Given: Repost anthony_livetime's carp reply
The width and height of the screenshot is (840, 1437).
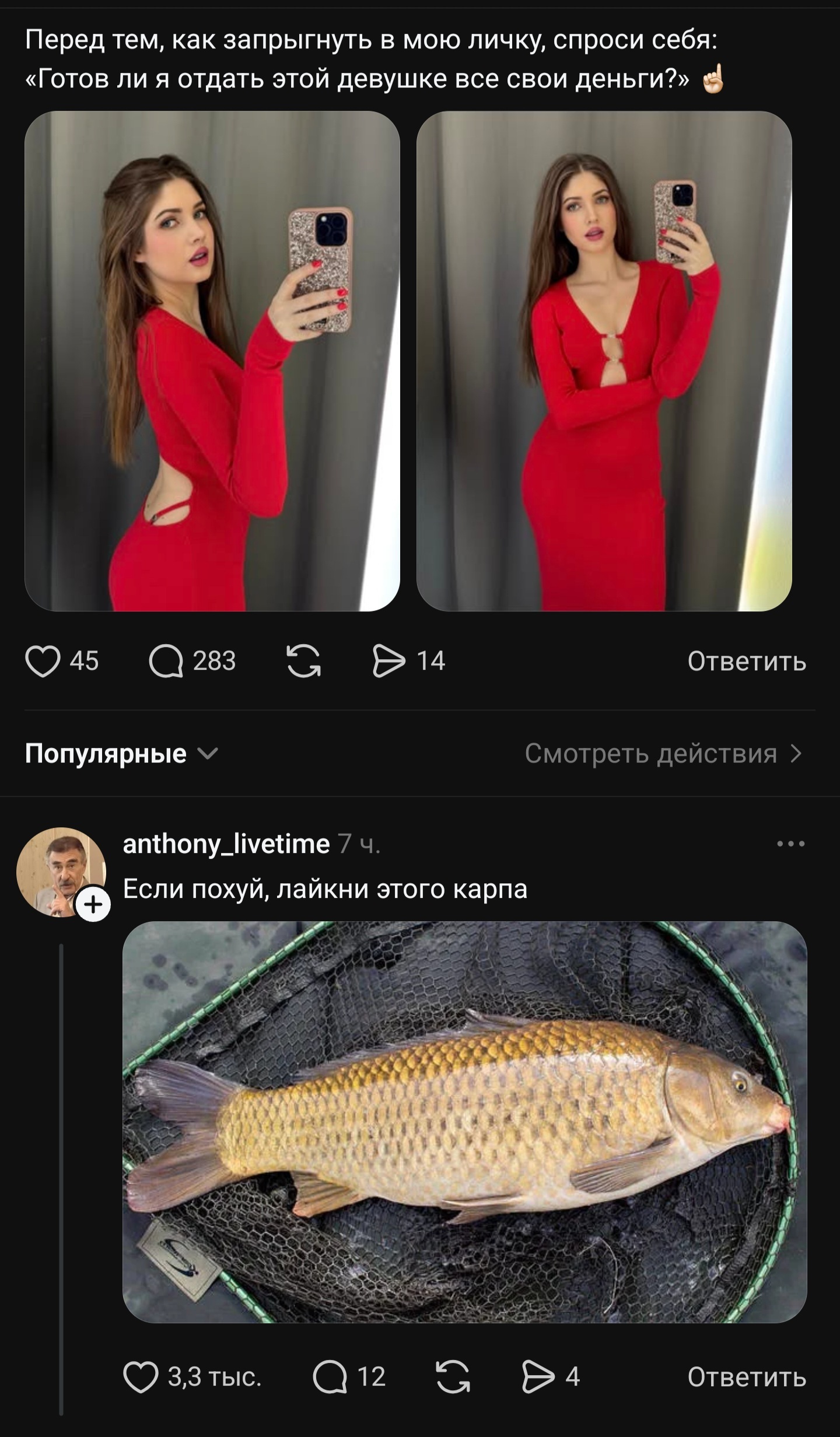Looking at the screenshot, I should 453,1377.
